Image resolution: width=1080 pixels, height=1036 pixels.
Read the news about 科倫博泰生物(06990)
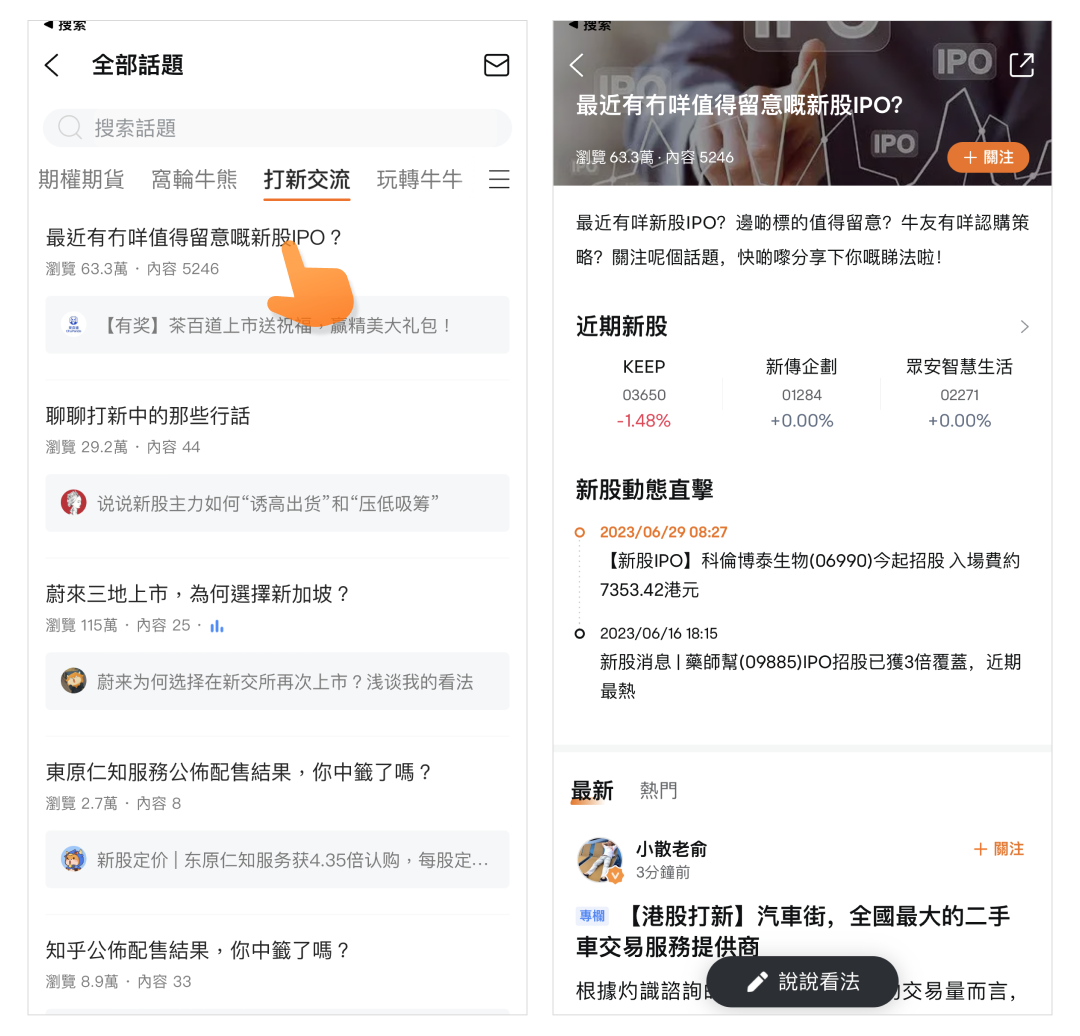click(809, 575)
